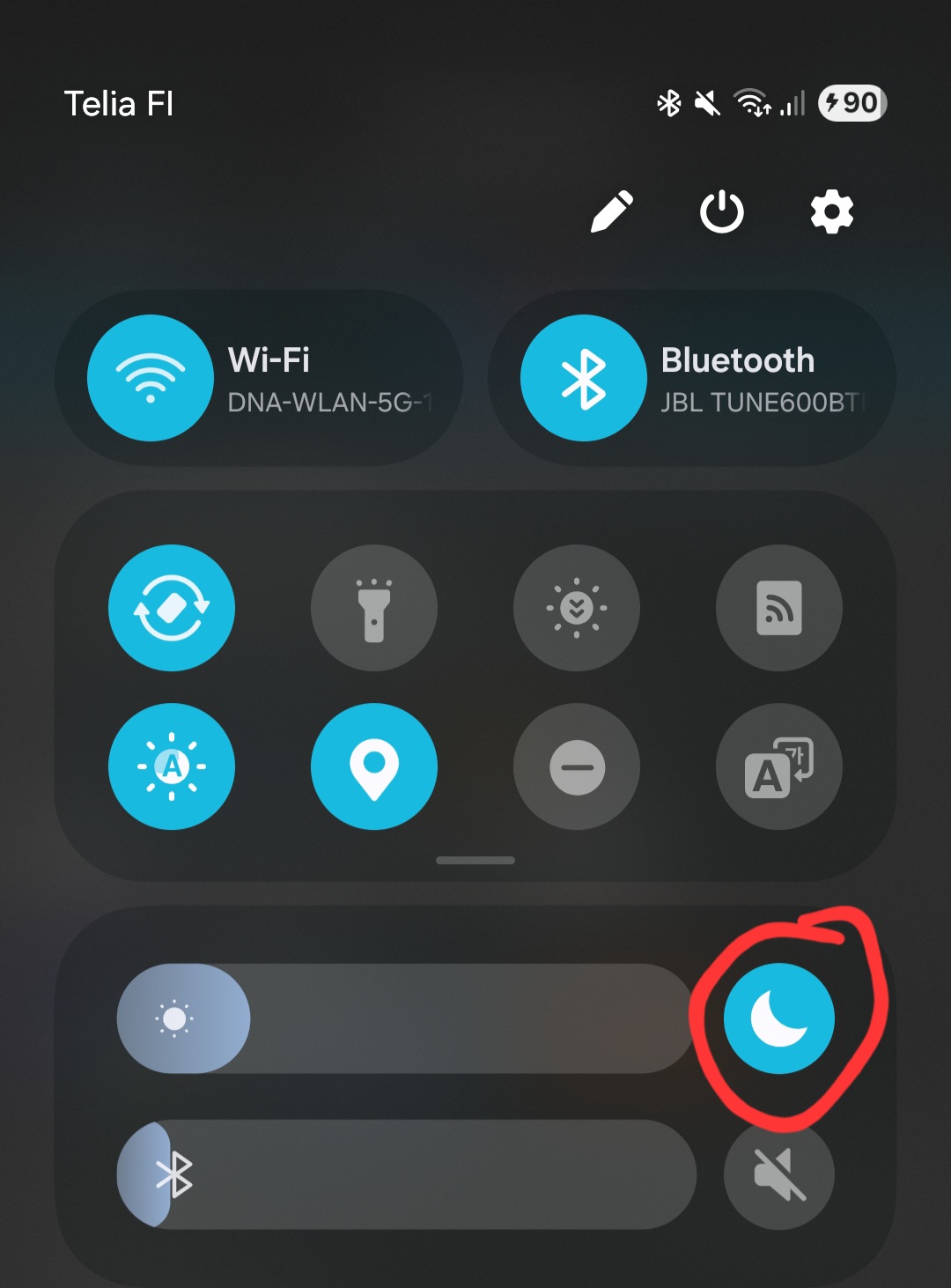Image resolution: width=951 pixels, height=1288 pixels.
Task: Toggle the dark mode moon button
Action: (x=778, y=1018)
